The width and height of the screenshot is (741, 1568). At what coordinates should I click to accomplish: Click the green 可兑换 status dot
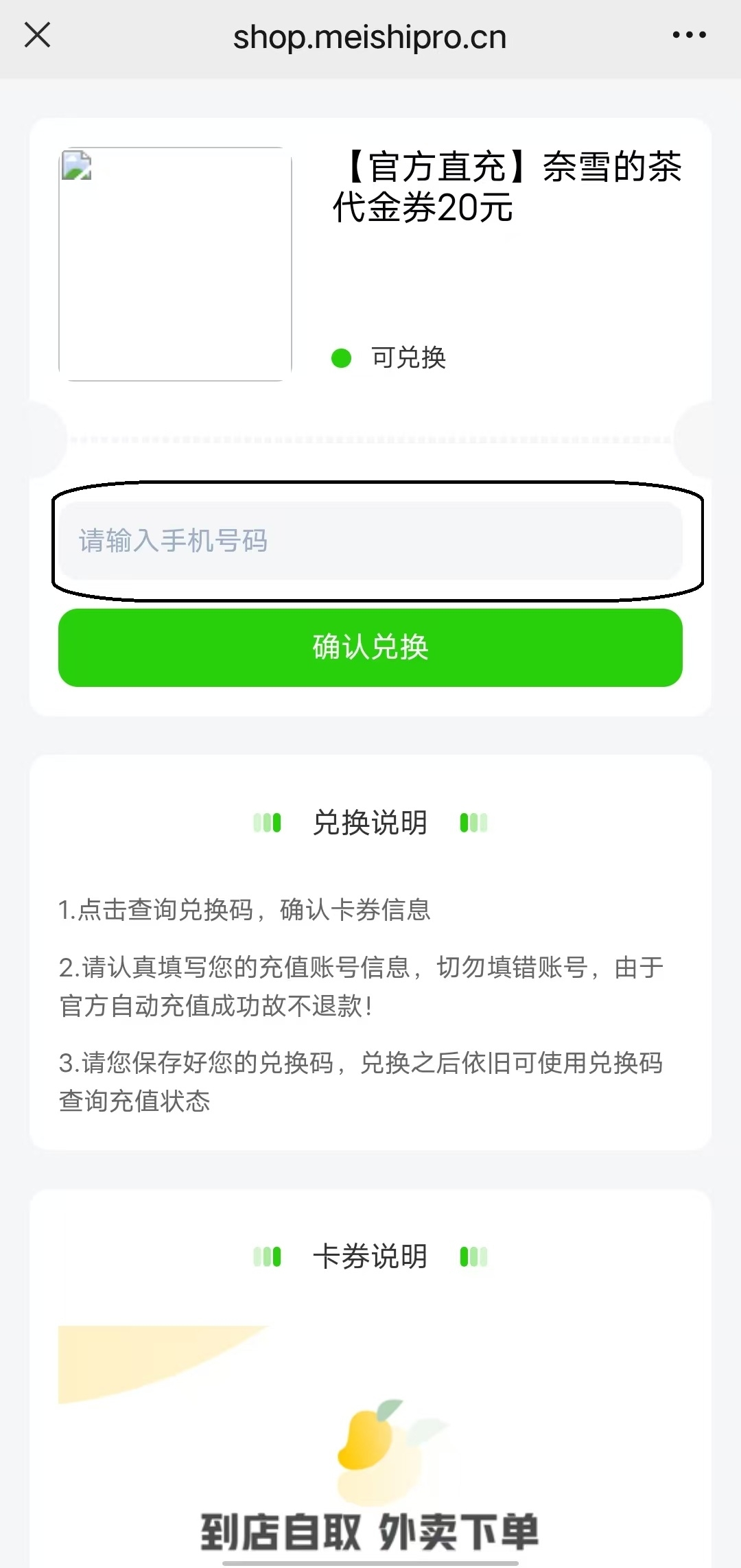coord(341,358)
